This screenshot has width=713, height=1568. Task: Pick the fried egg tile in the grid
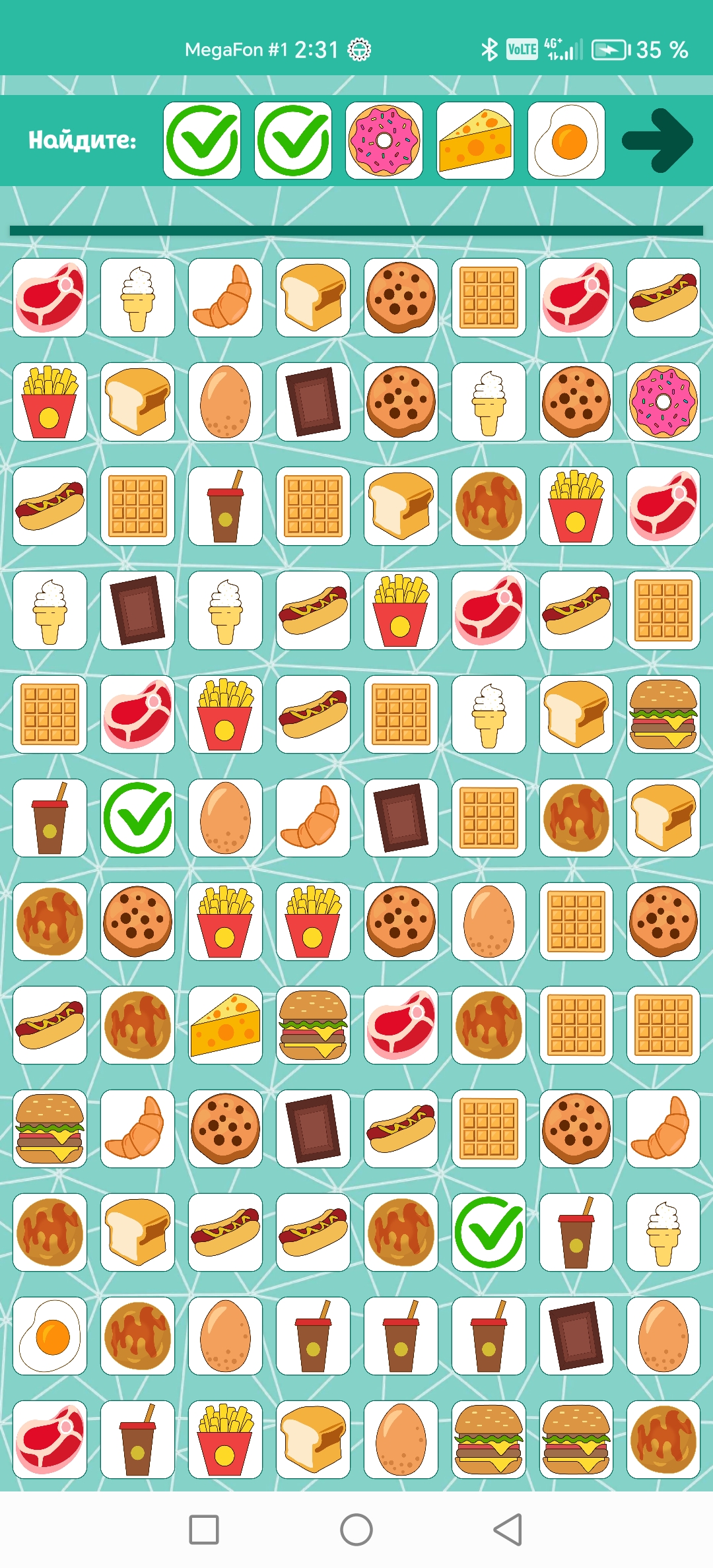click(x=50, y=1336)
